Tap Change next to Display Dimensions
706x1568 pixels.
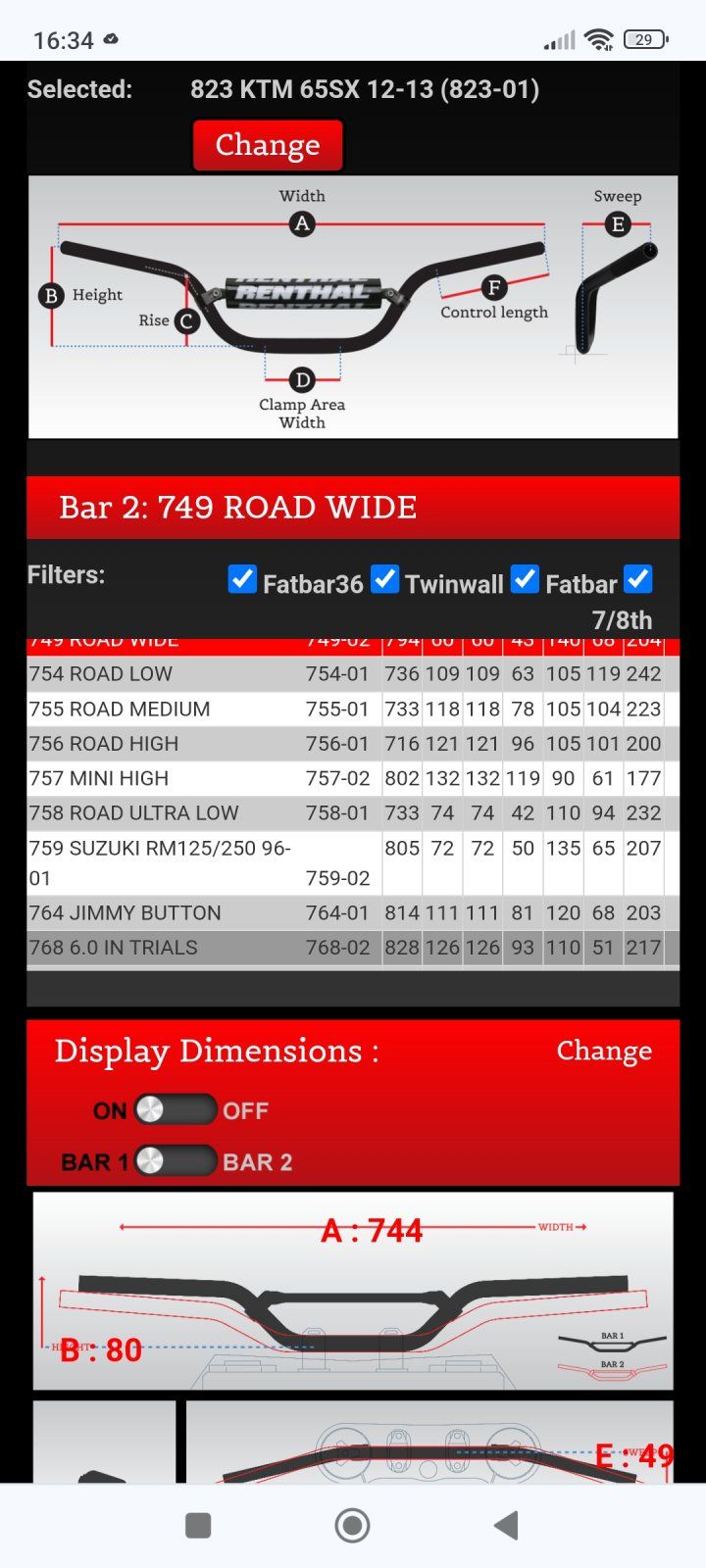click(604, 1051)
